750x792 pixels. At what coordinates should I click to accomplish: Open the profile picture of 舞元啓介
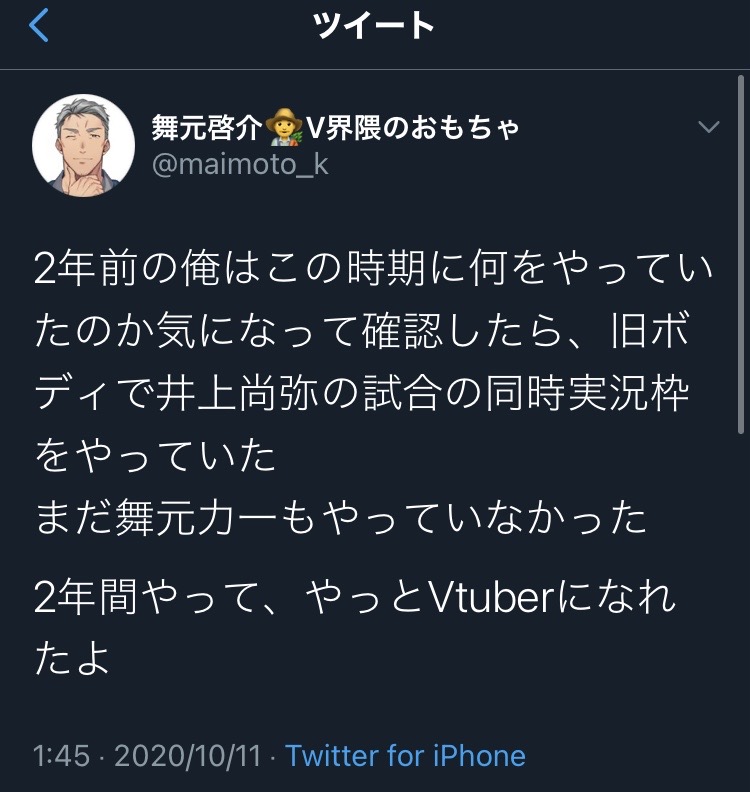[x=85, y=148]
